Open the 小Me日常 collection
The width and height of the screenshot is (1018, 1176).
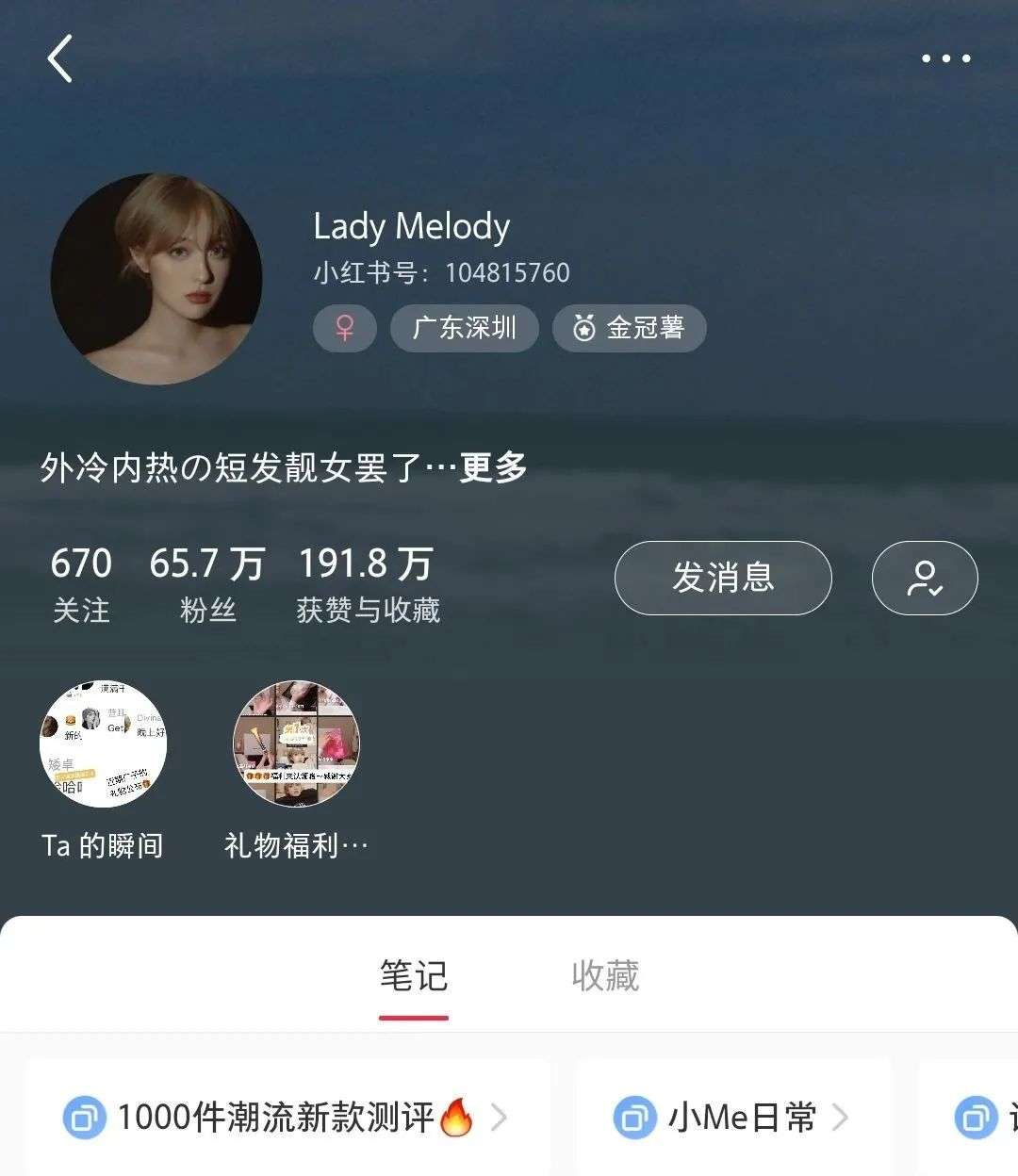coord(732,1118)
